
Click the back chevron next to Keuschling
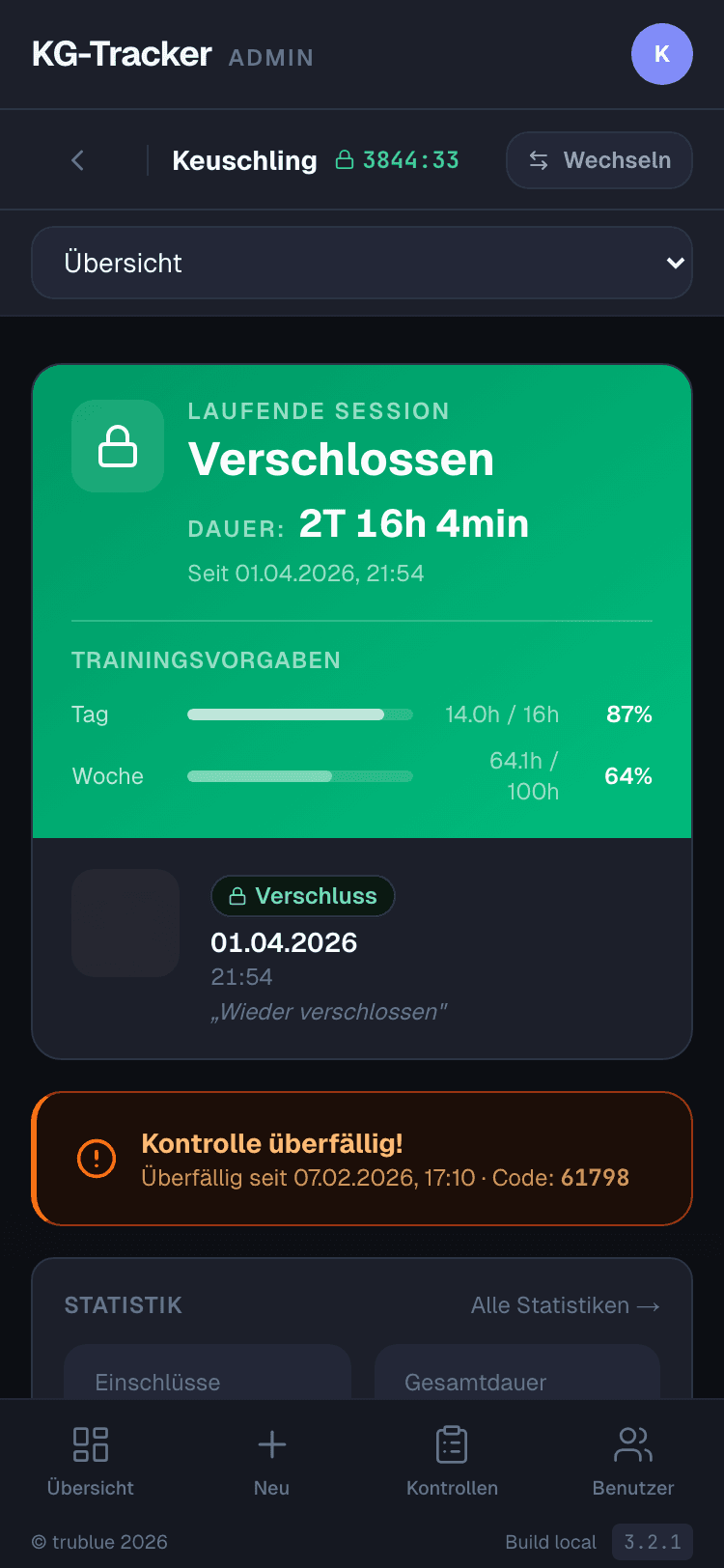[77, 160]
